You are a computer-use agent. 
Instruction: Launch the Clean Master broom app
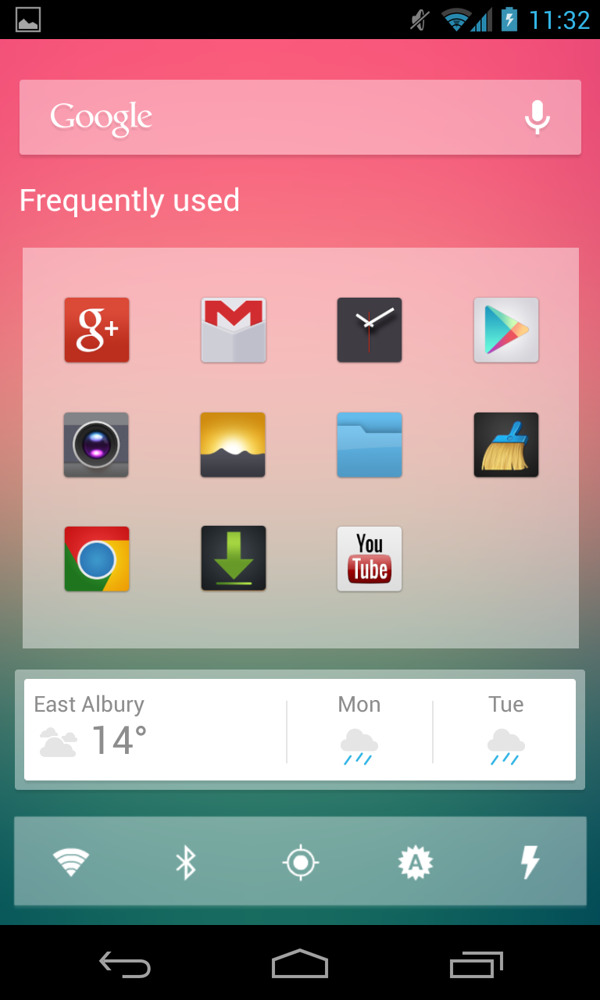[506, 445]
